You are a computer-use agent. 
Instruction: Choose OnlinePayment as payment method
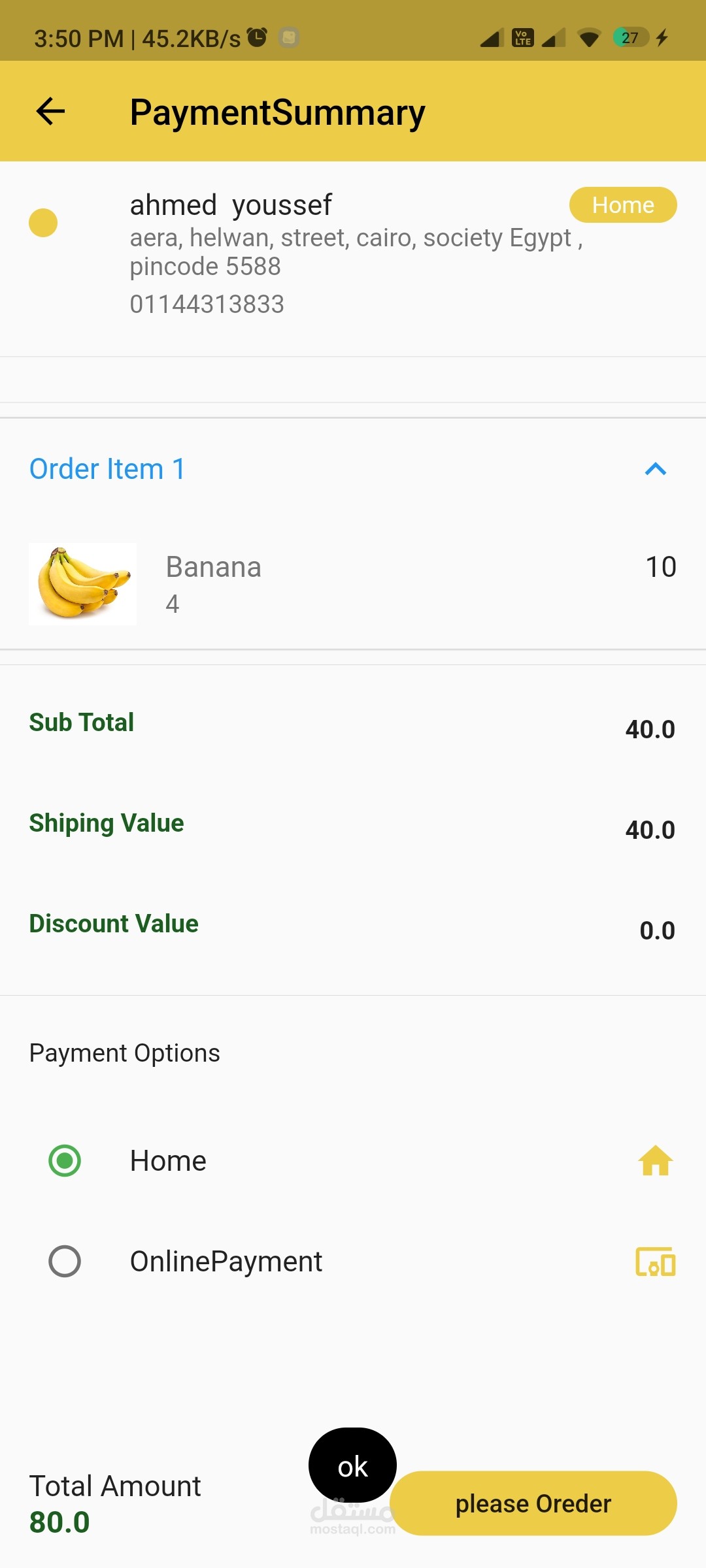[65, 1262]
